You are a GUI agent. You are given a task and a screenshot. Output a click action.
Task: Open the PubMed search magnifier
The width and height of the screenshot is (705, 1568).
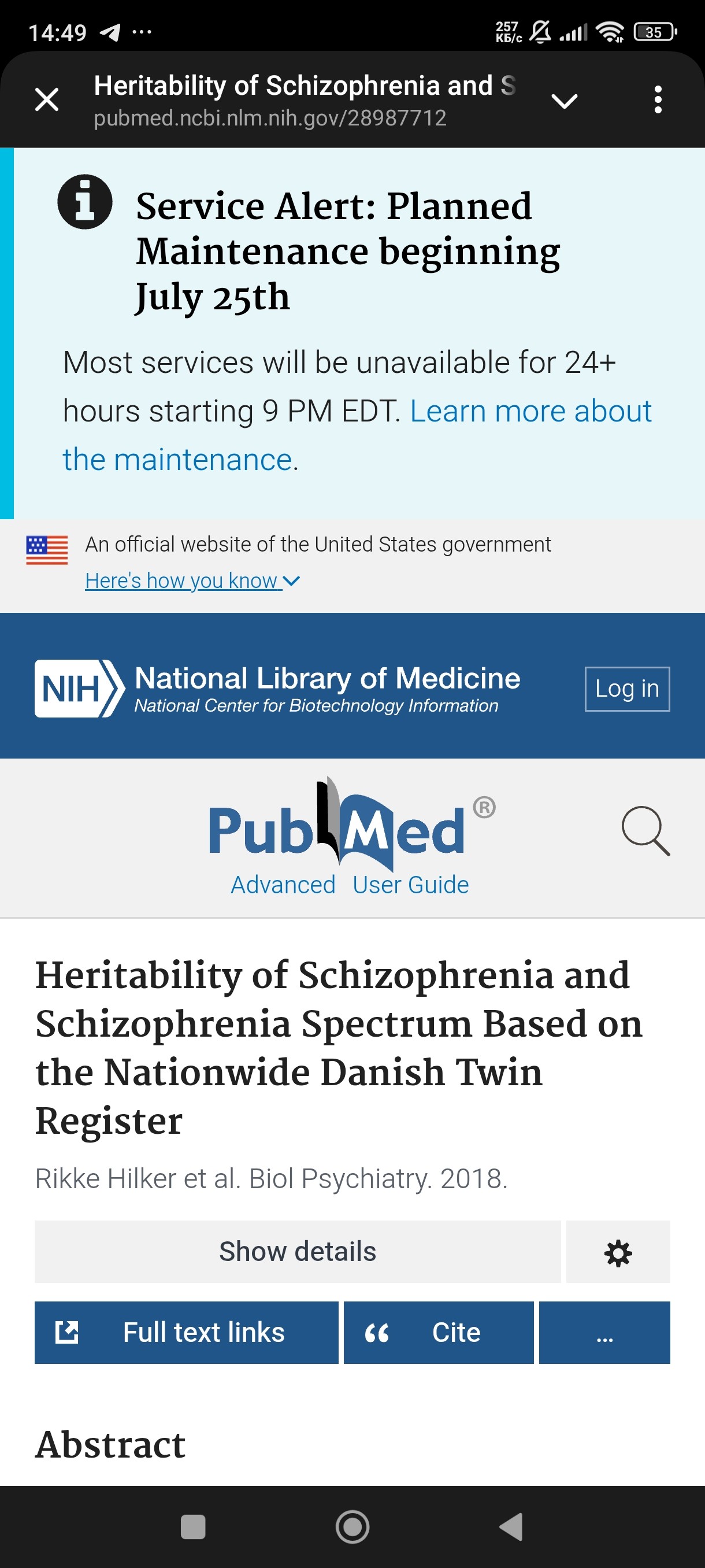pos(645,831)
